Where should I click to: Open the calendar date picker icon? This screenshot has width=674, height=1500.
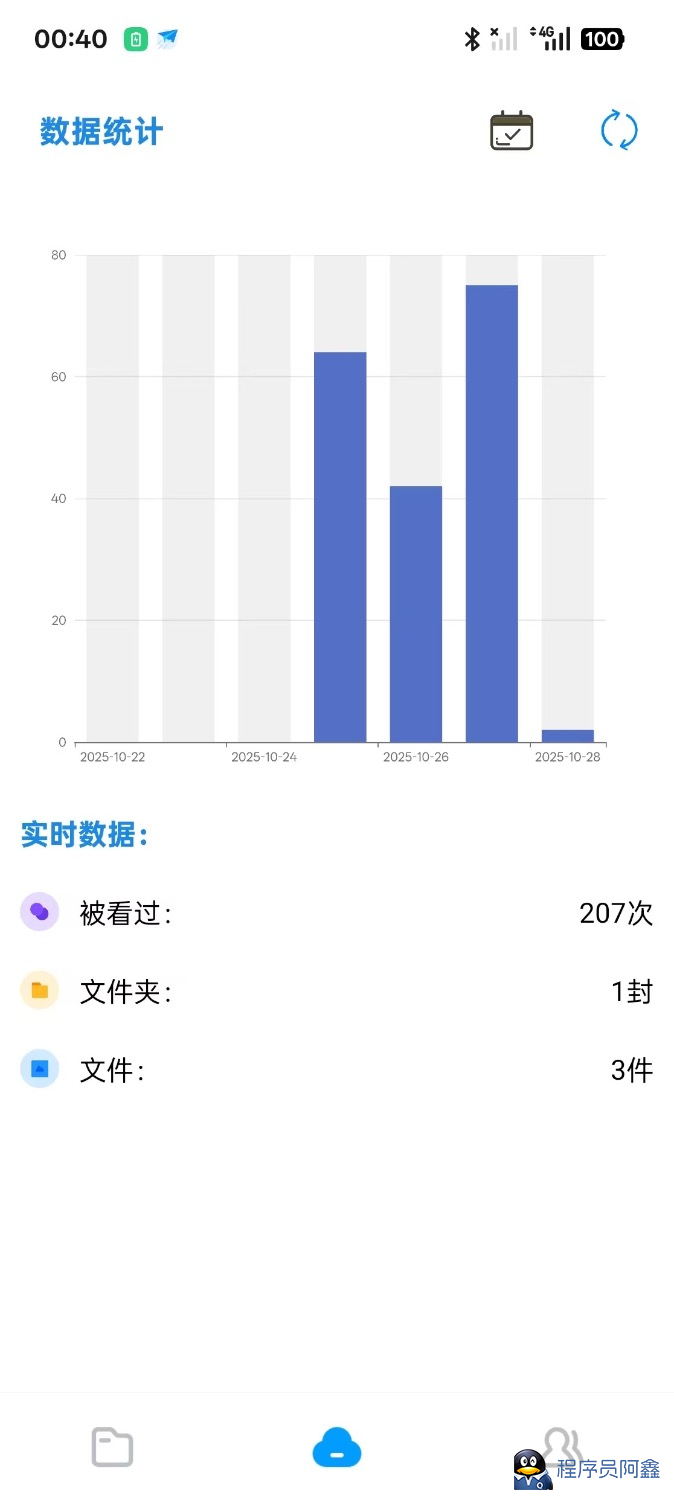[x=511, y=131]
